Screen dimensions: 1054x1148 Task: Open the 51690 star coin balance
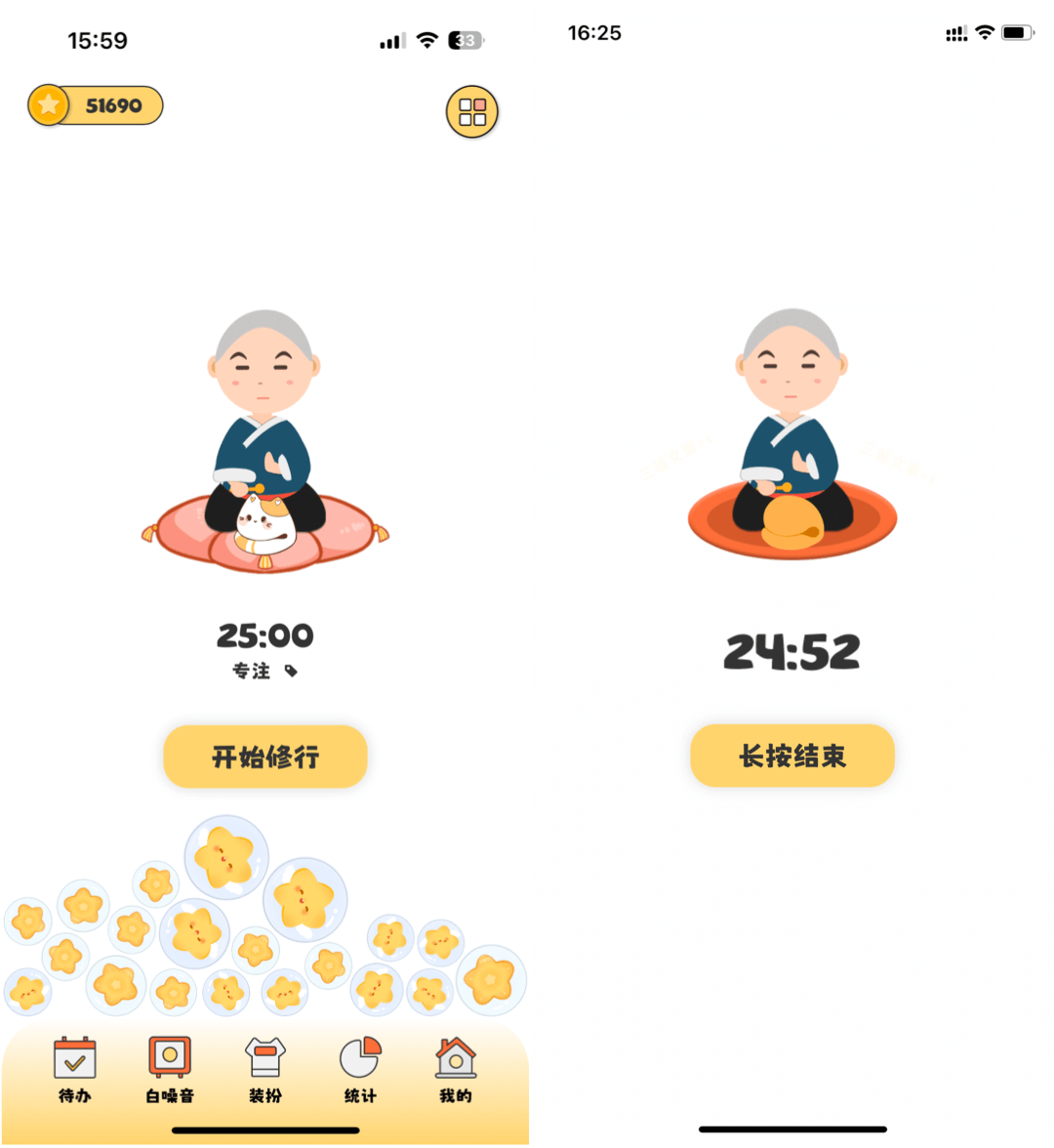[x=96, y=105]
